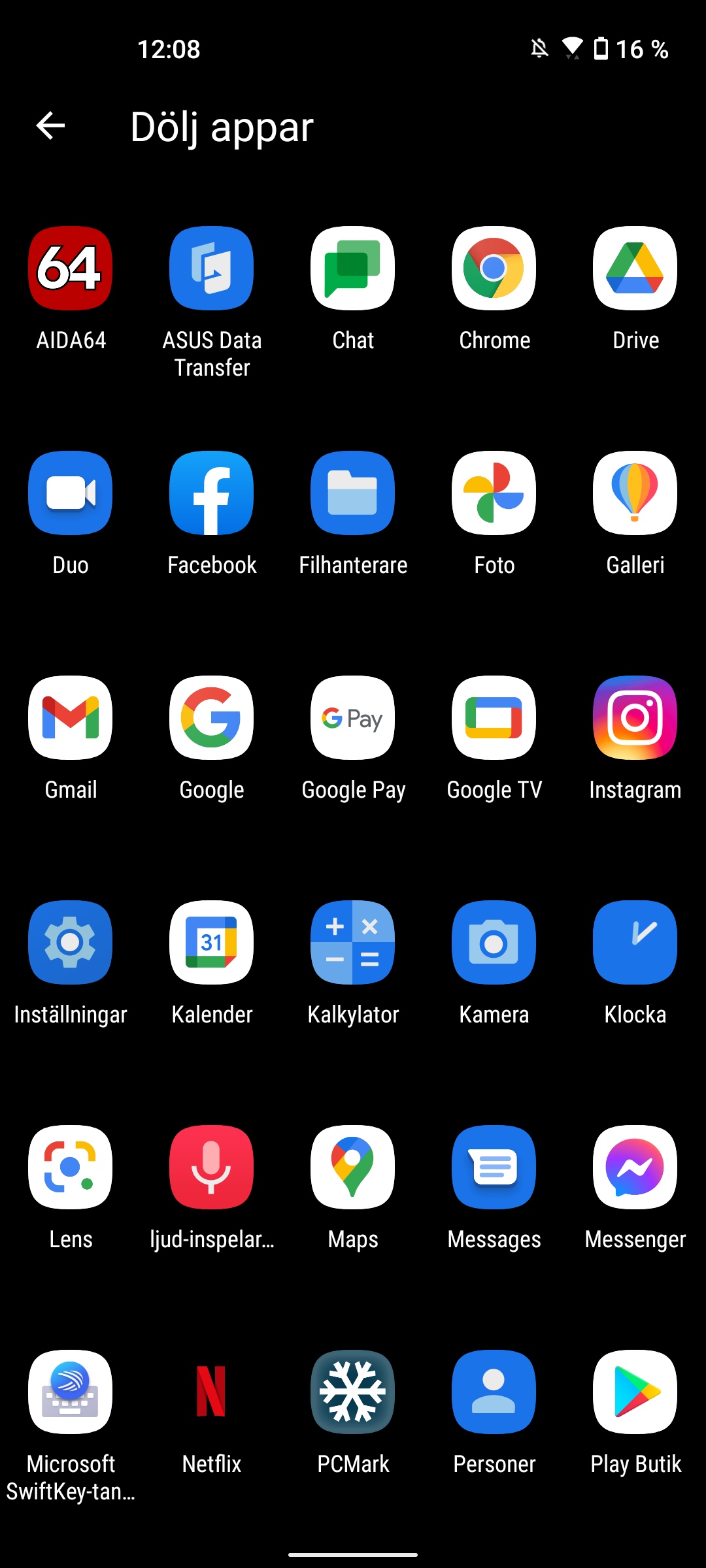Select the Chrome app icon
706x1568 pixels.
click(494, 268)
